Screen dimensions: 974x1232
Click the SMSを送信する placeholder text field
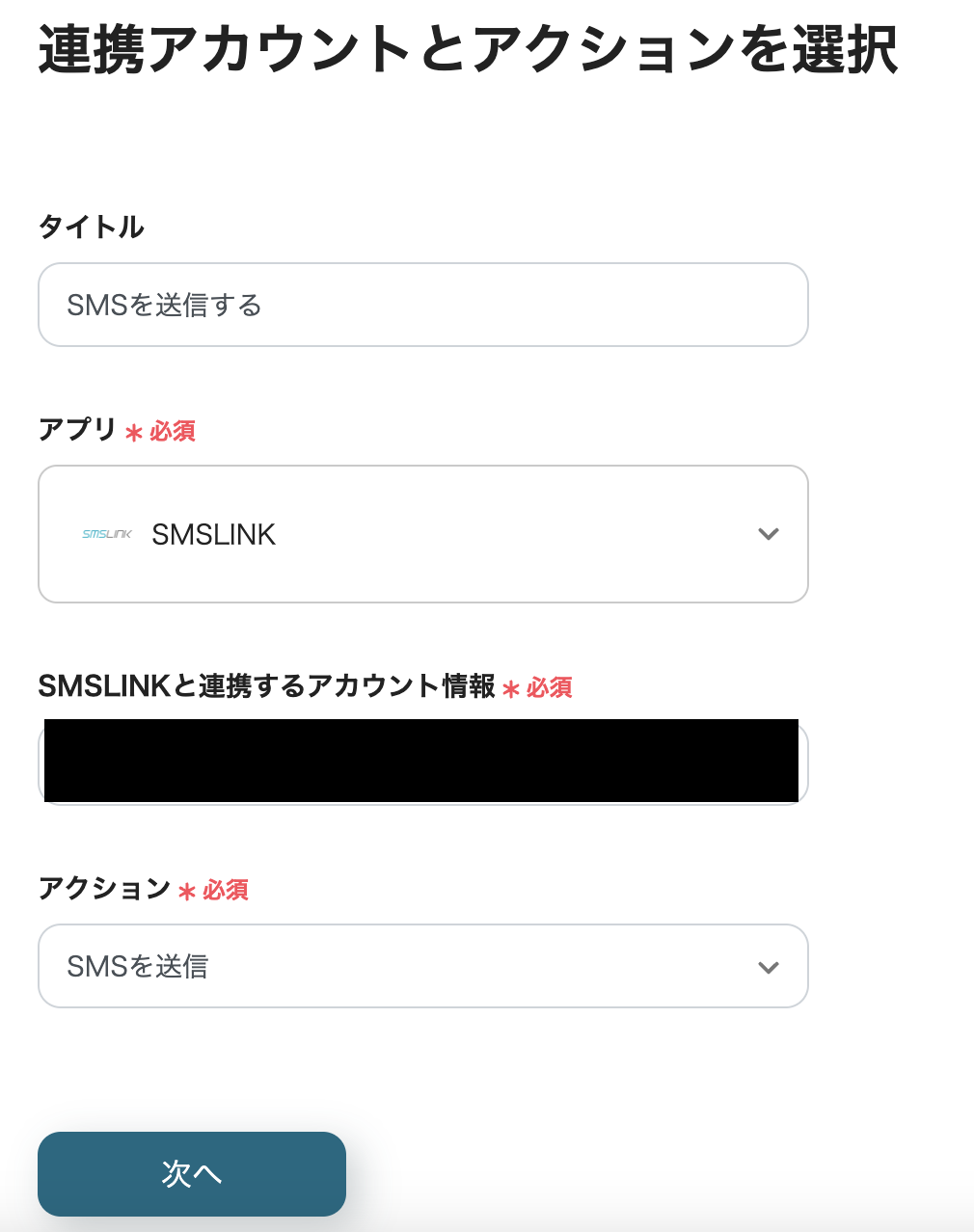point(422,305)
